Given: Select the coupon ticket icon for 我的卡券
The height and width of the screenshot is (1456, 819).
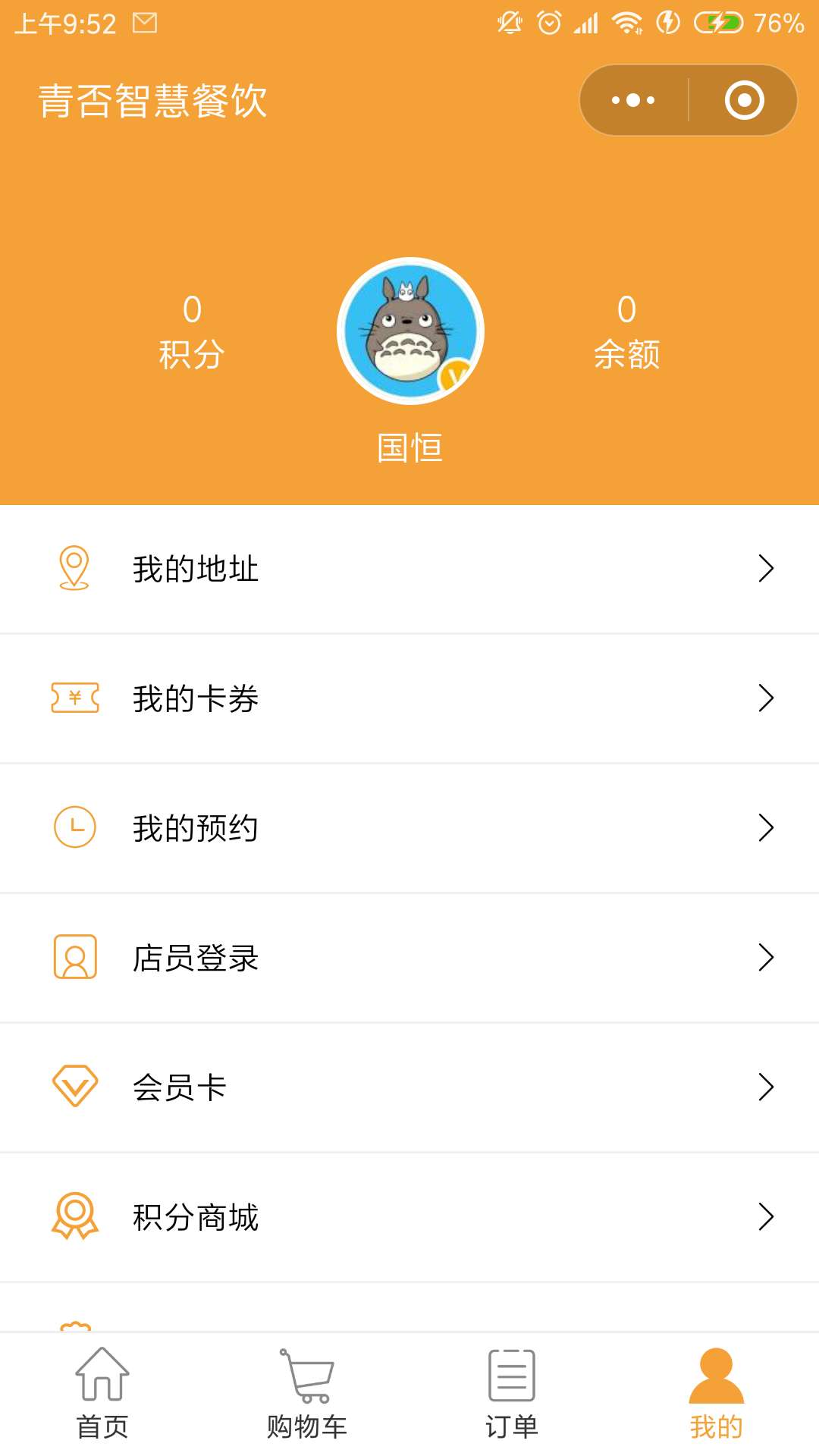Looking at the screenshot, I should point(74,698).
